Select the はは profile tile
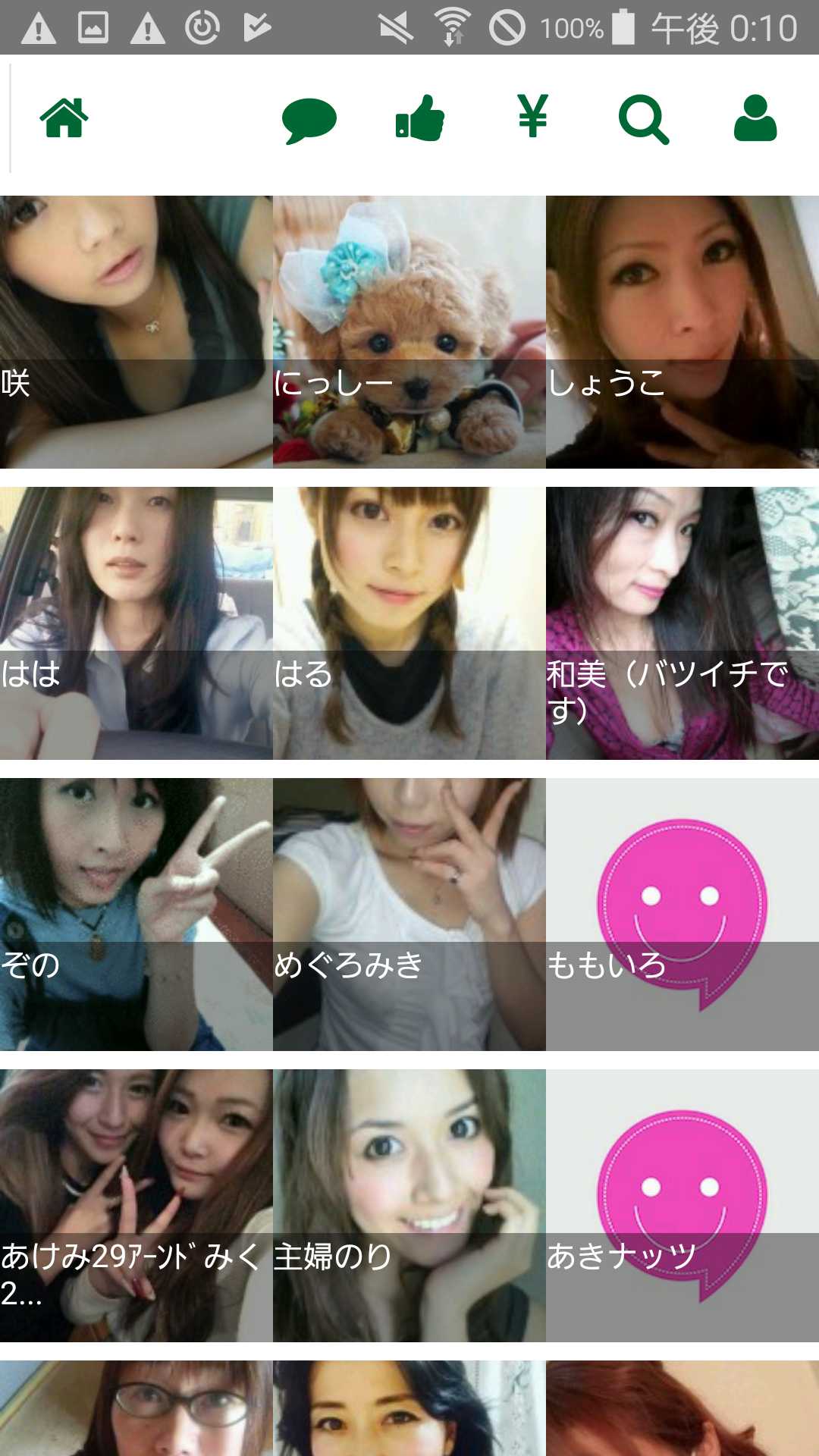This screenshot has height=1456, width=819. tap(136, 623)
